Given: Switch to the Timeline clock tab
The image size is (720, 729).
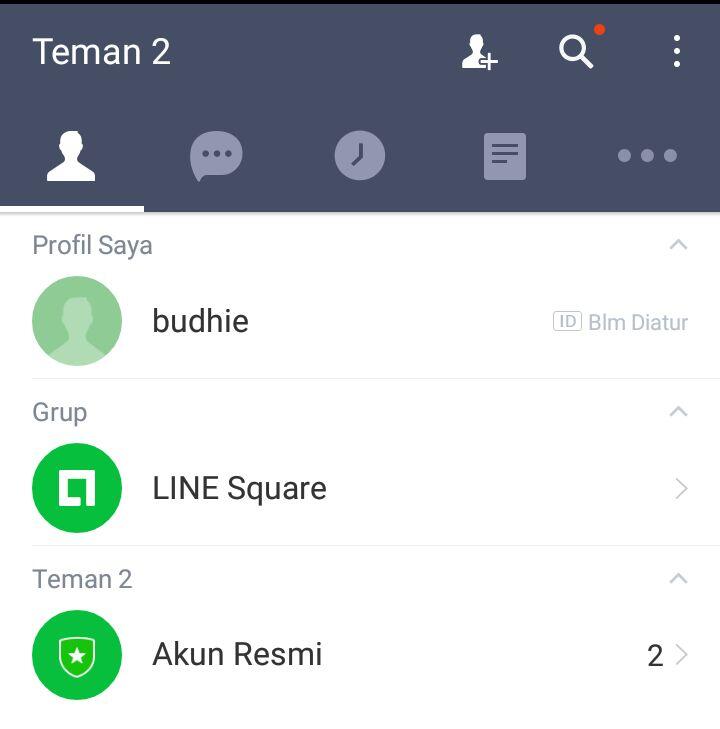Looking at the screenshot, I should point(360,157).
